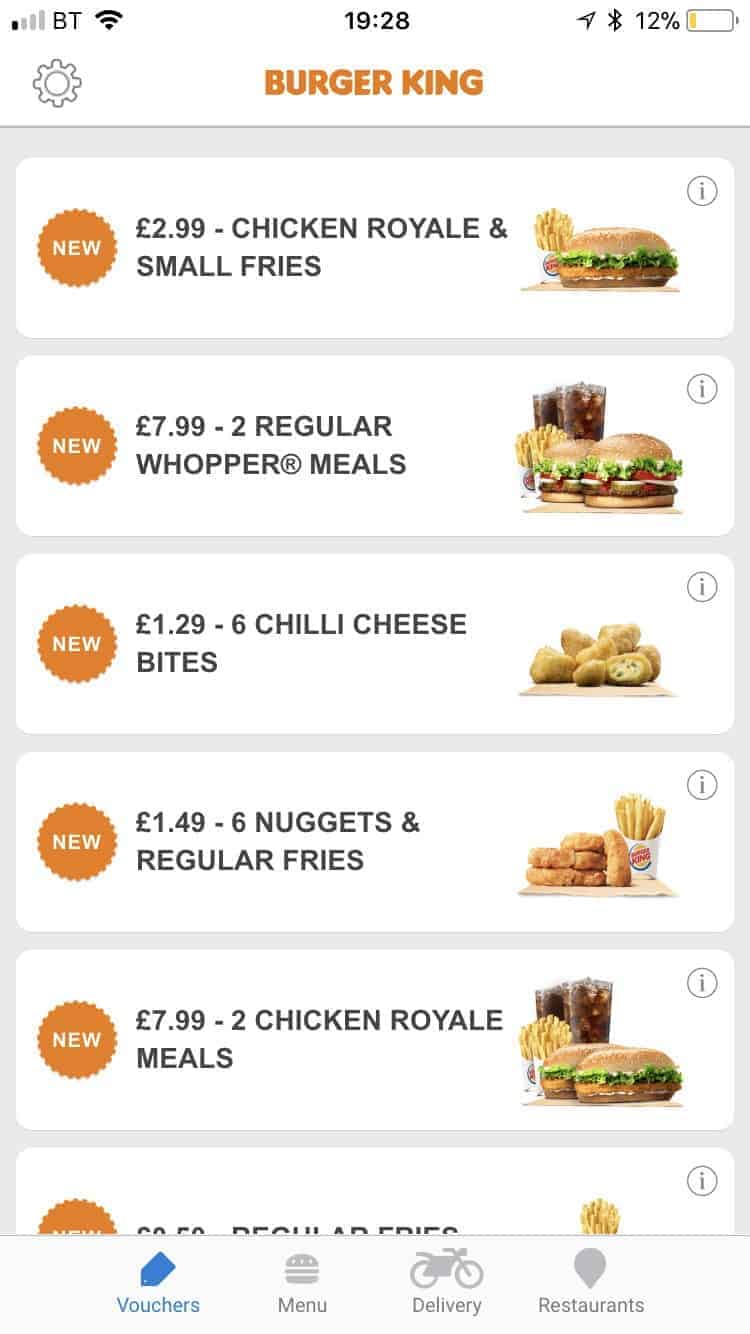The image size is (750, 1334).
Task: Open details for 6 Chilli Cheese Bites voucher
Action: click(703, 587)
